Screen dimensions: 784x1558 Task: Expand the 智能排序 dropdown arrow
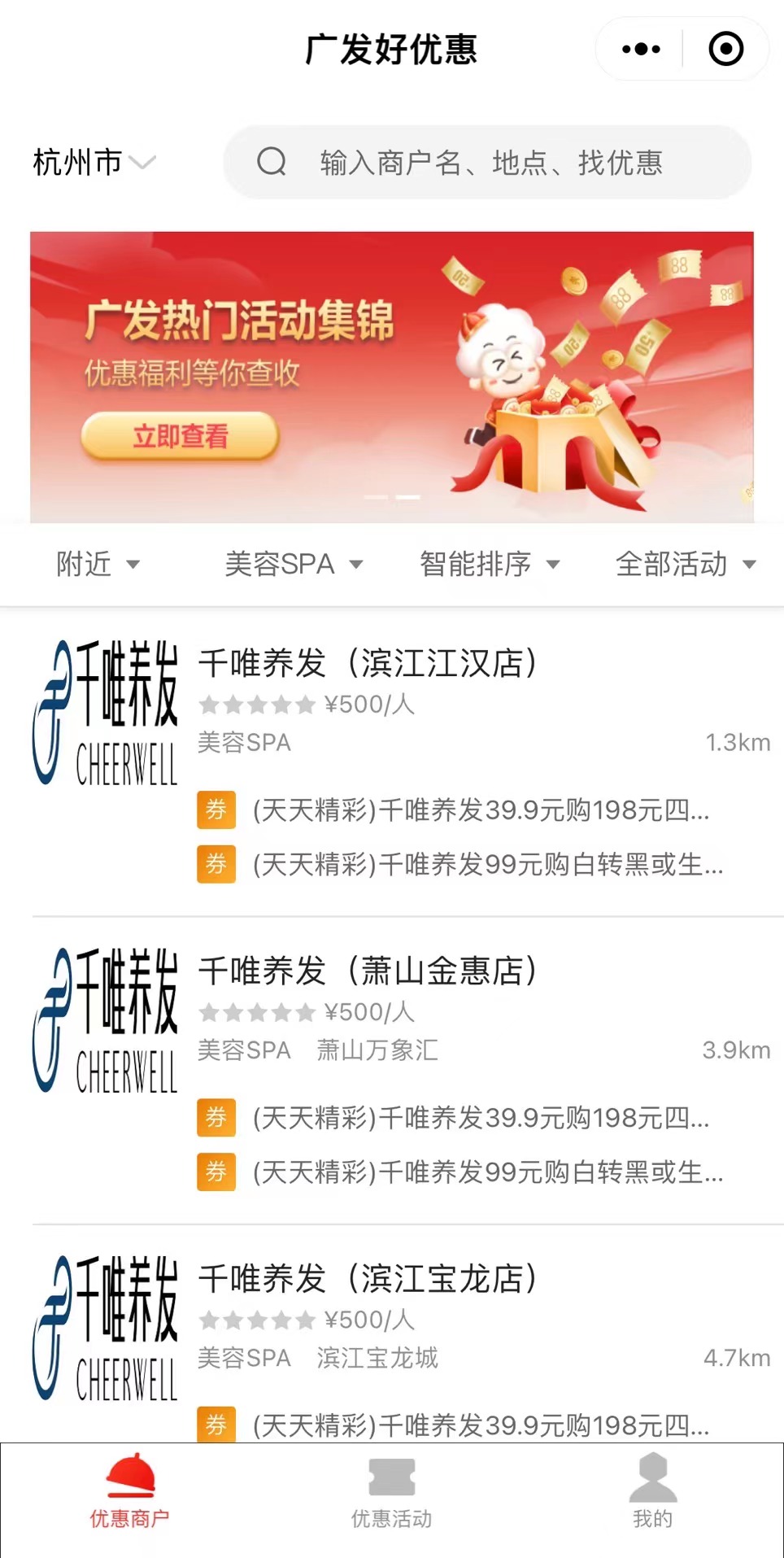click(555, 565)
